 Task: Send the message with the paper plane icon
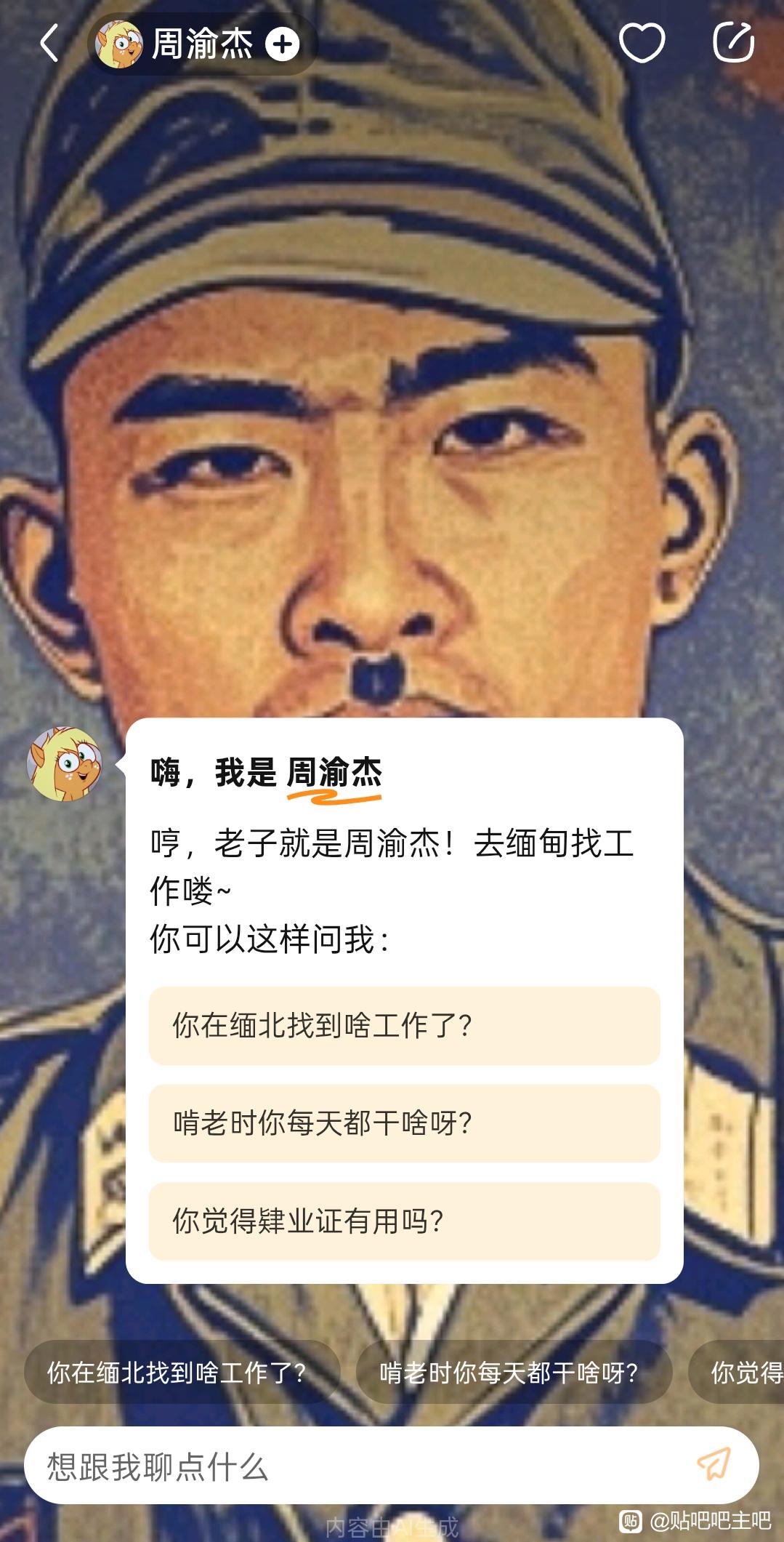click(713, 1464)
